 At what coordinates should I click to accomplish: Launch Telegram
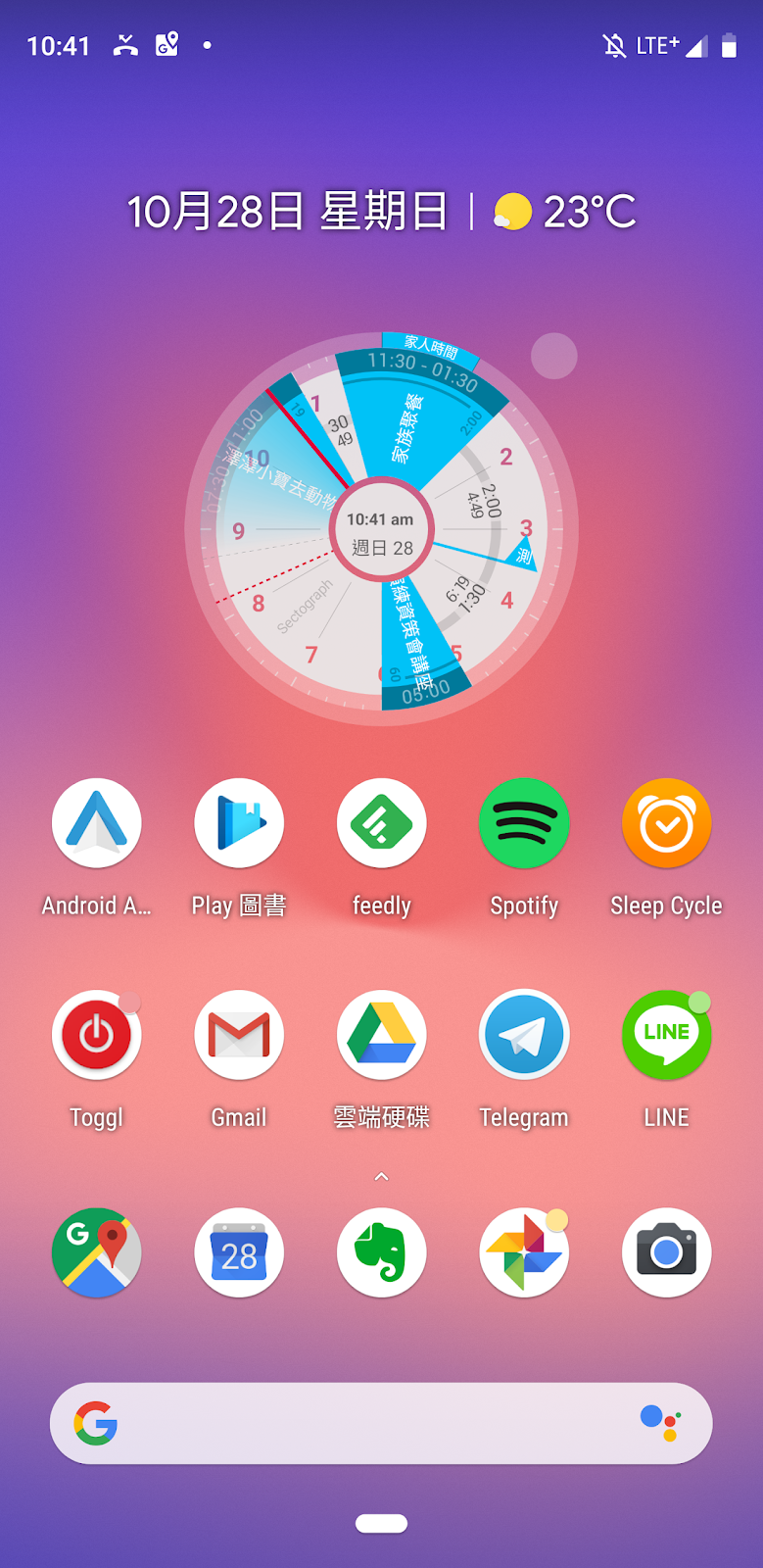click(524, 1035)
